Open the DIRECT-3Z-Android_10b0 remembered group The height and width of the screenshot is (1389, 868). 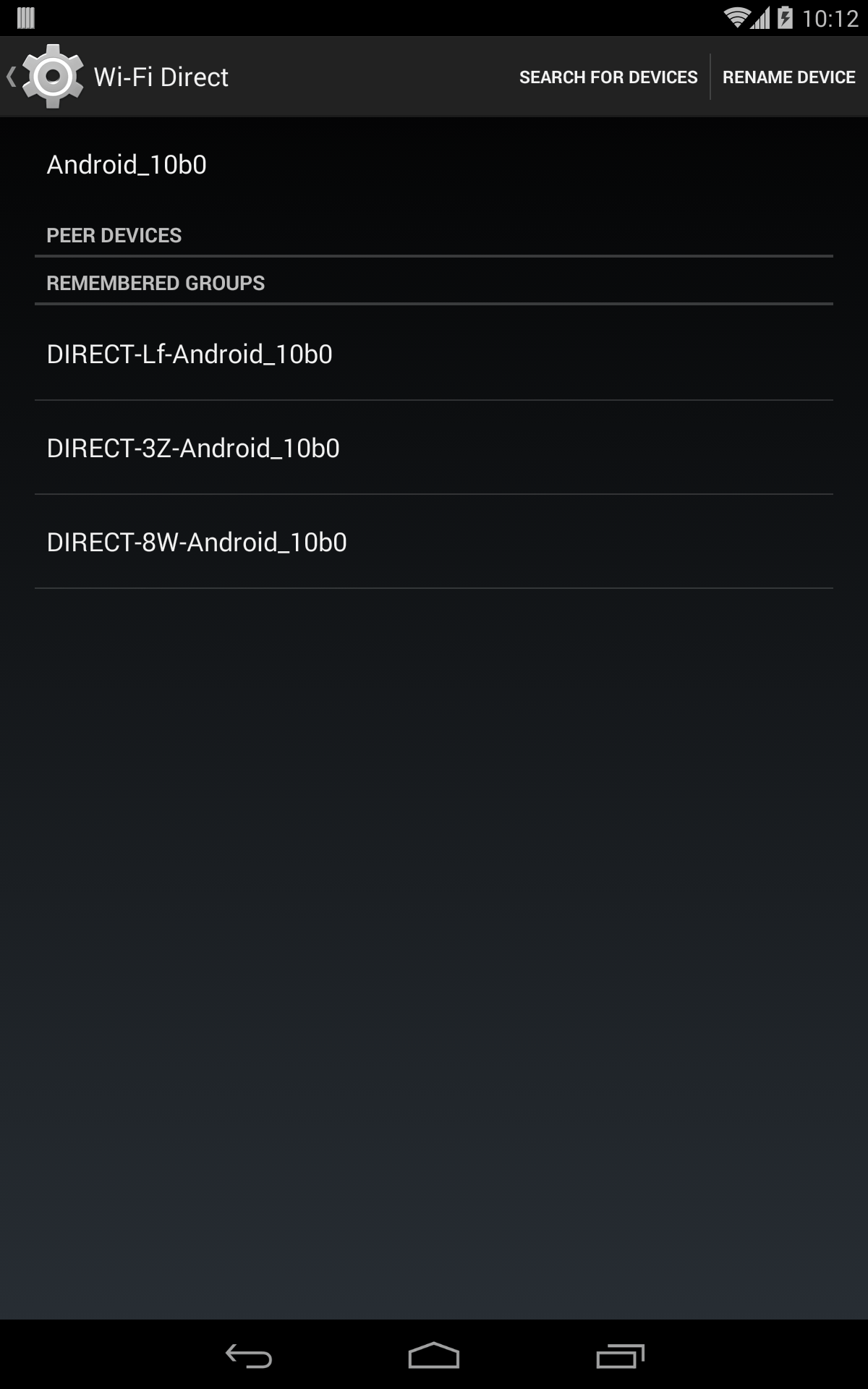[x=193, y=449]
